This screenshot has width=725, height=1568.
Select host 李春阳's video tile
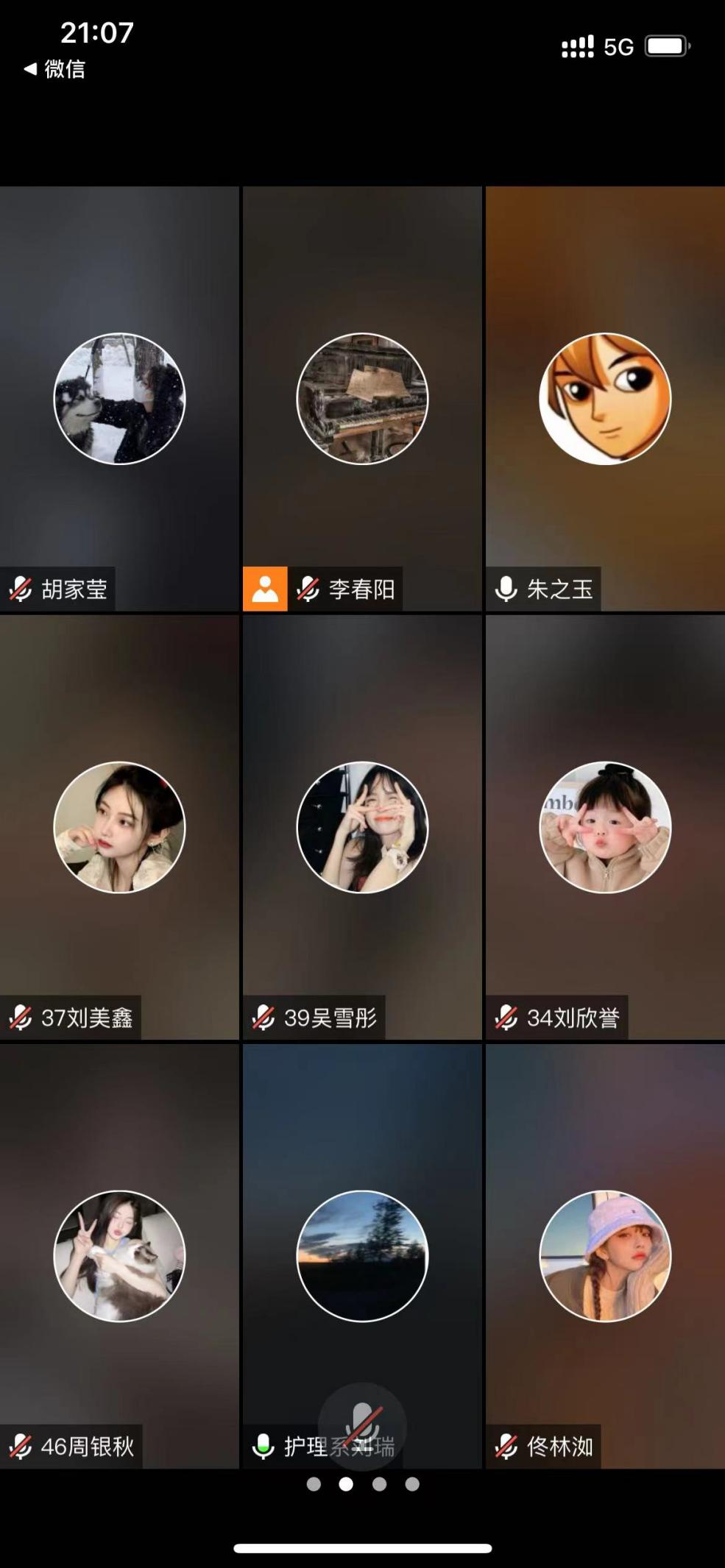click(x=362, y=399)
